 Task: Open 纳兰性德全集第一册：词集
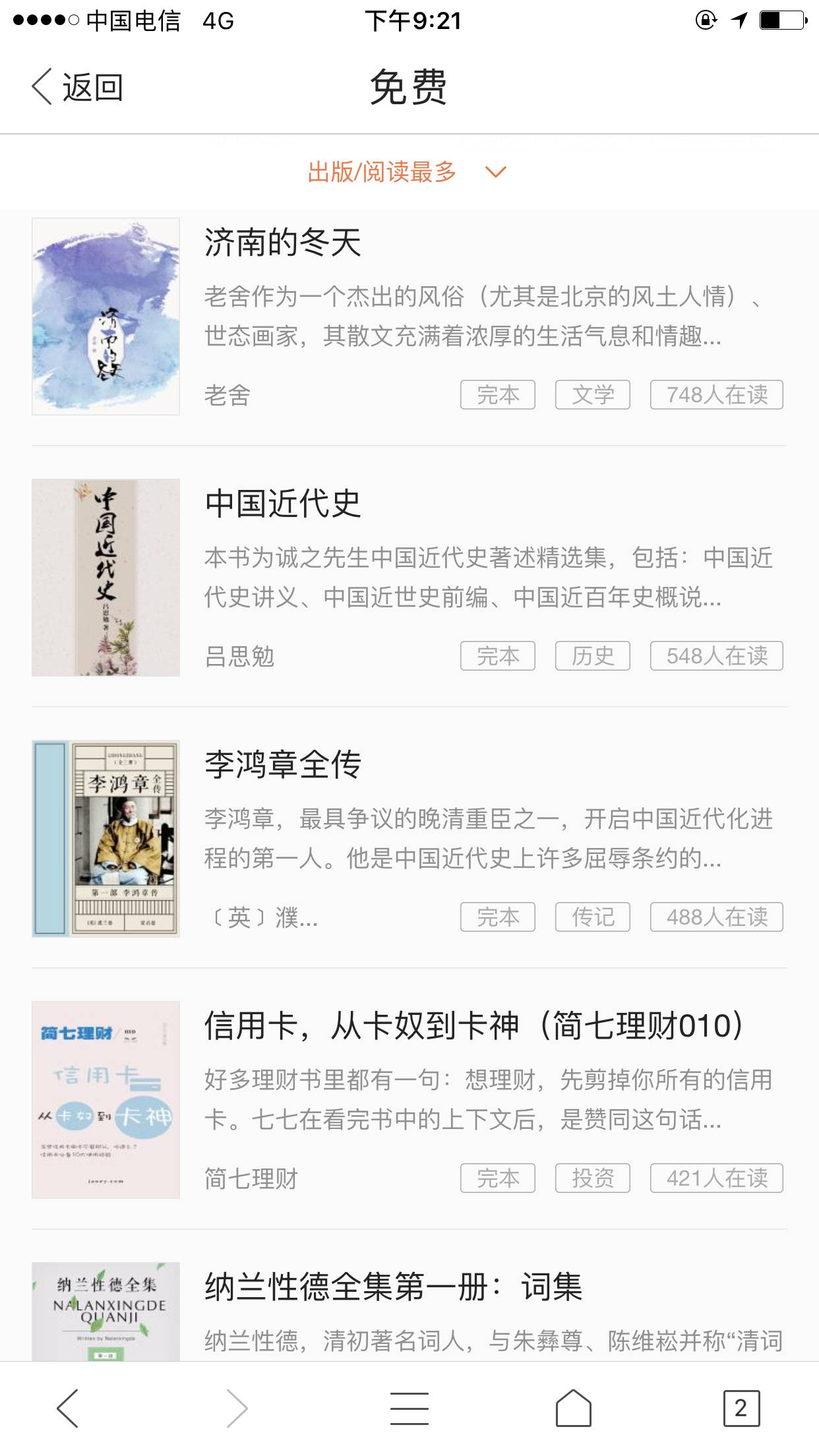tap(394, 1287)
